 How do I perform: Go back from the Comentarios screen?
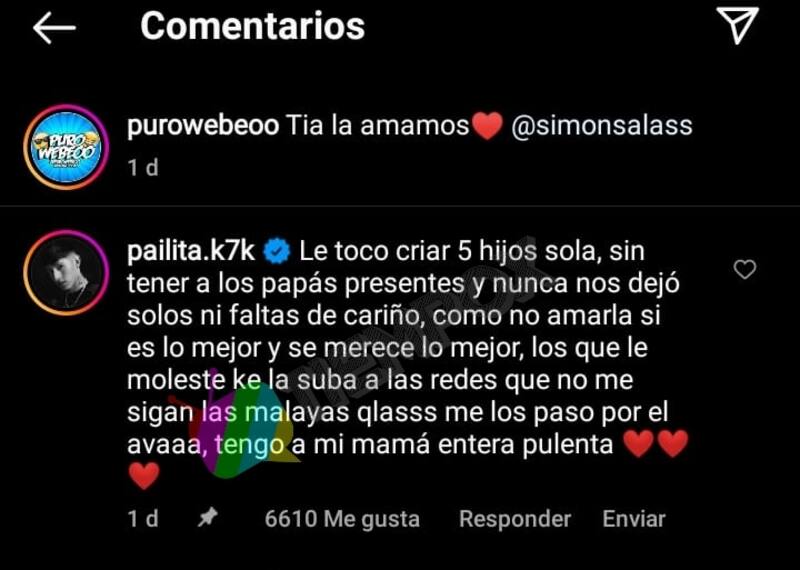pyautogui.click(x=54, y=28)
